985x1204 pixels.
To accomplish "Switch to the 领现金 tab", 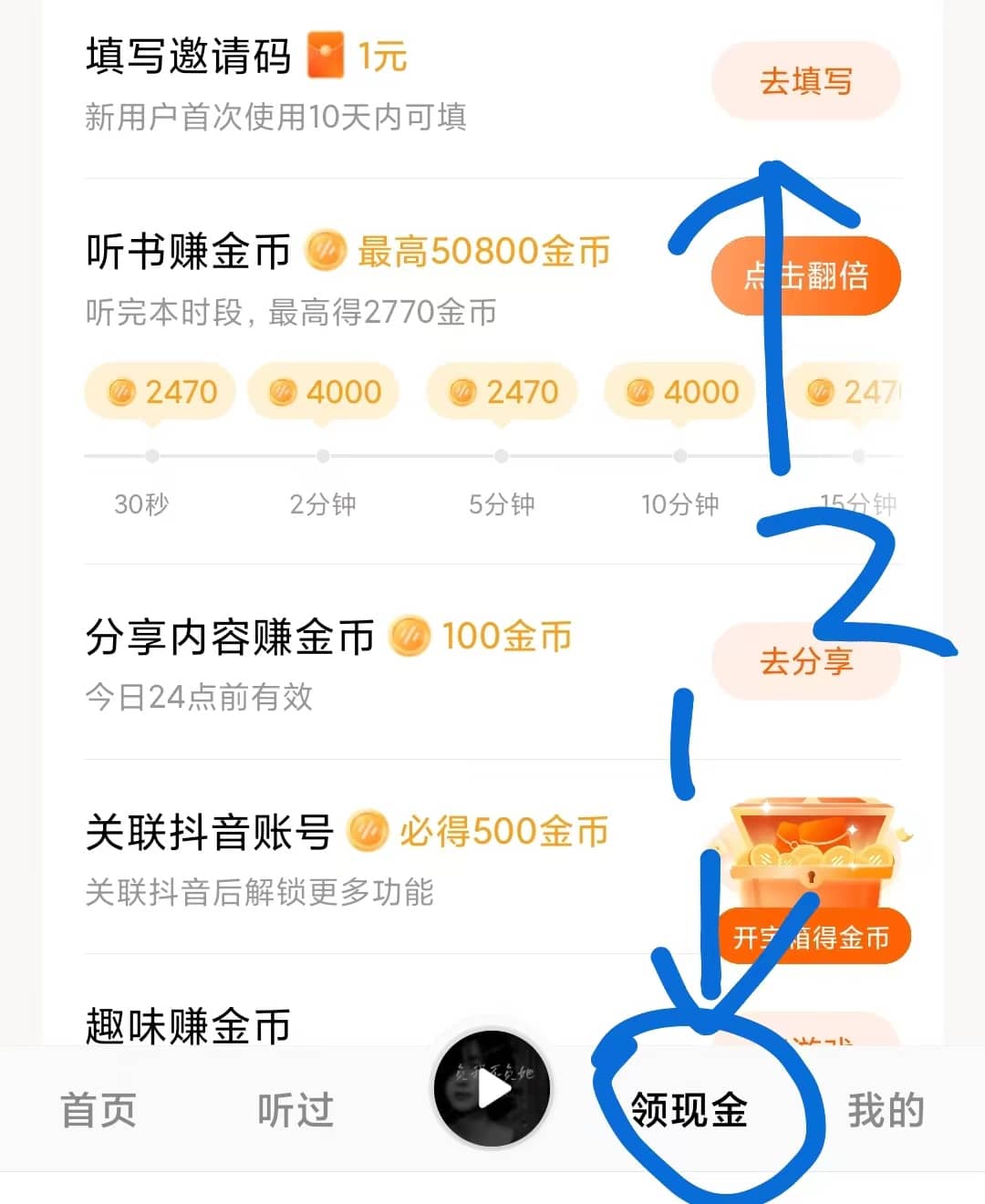I will (x=689, y=1110).
